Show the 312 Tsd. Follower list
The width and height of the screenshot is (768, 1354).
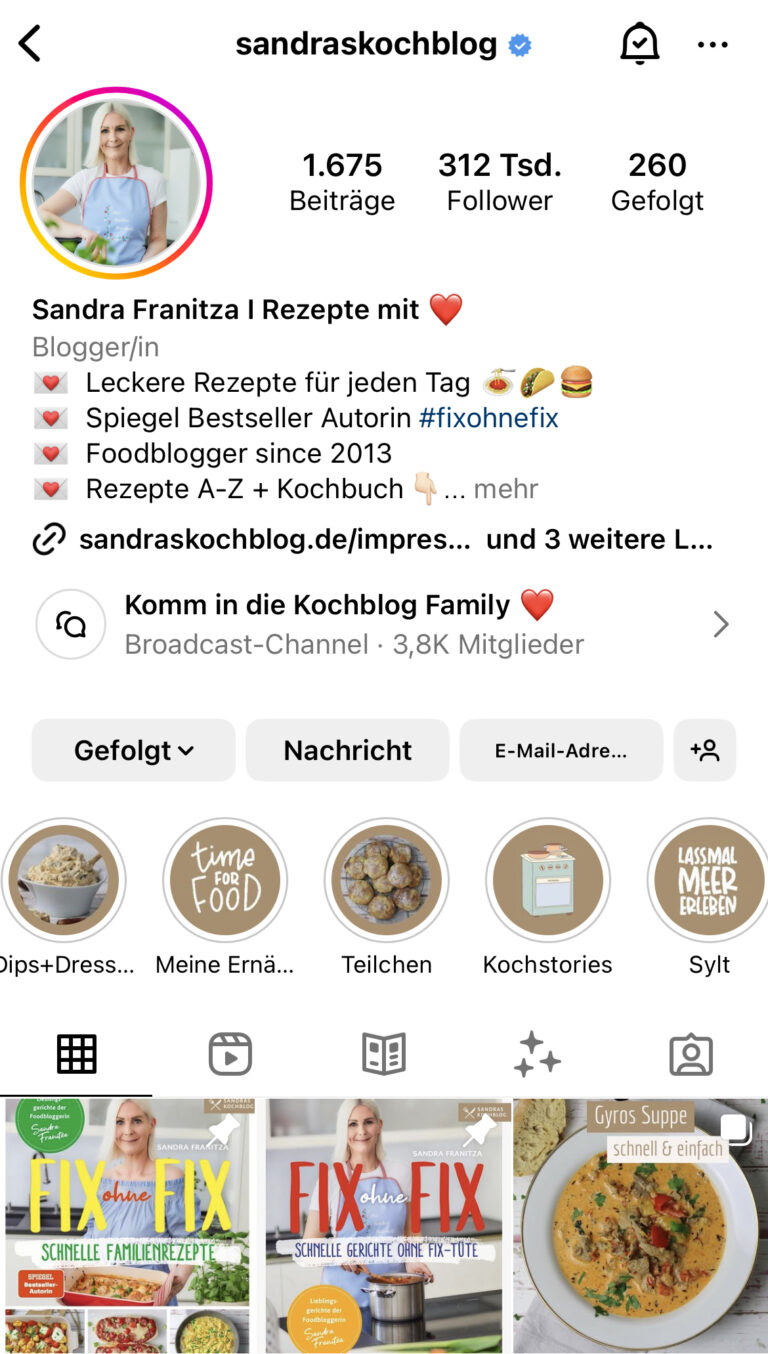499,180
